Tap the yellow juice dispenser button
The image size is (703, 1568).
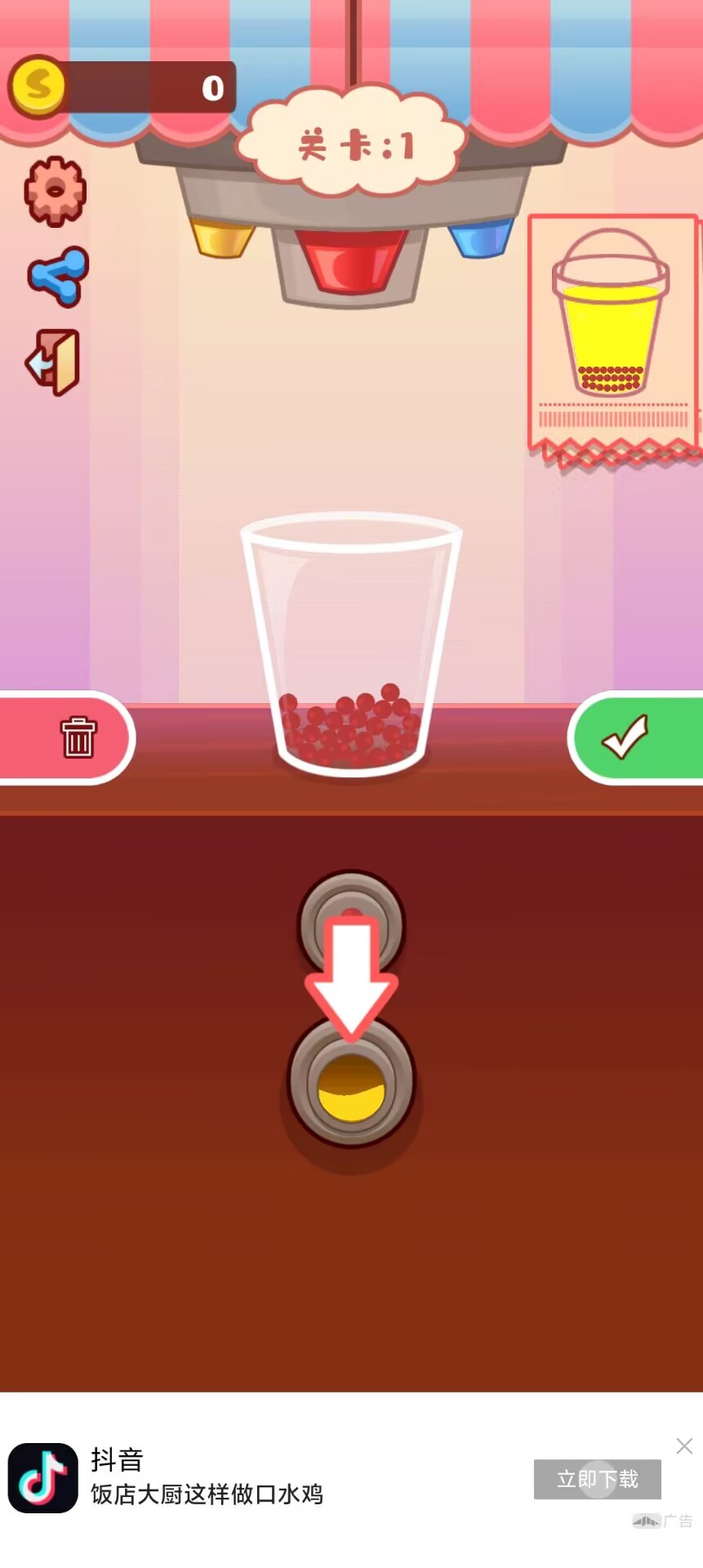351,1082
